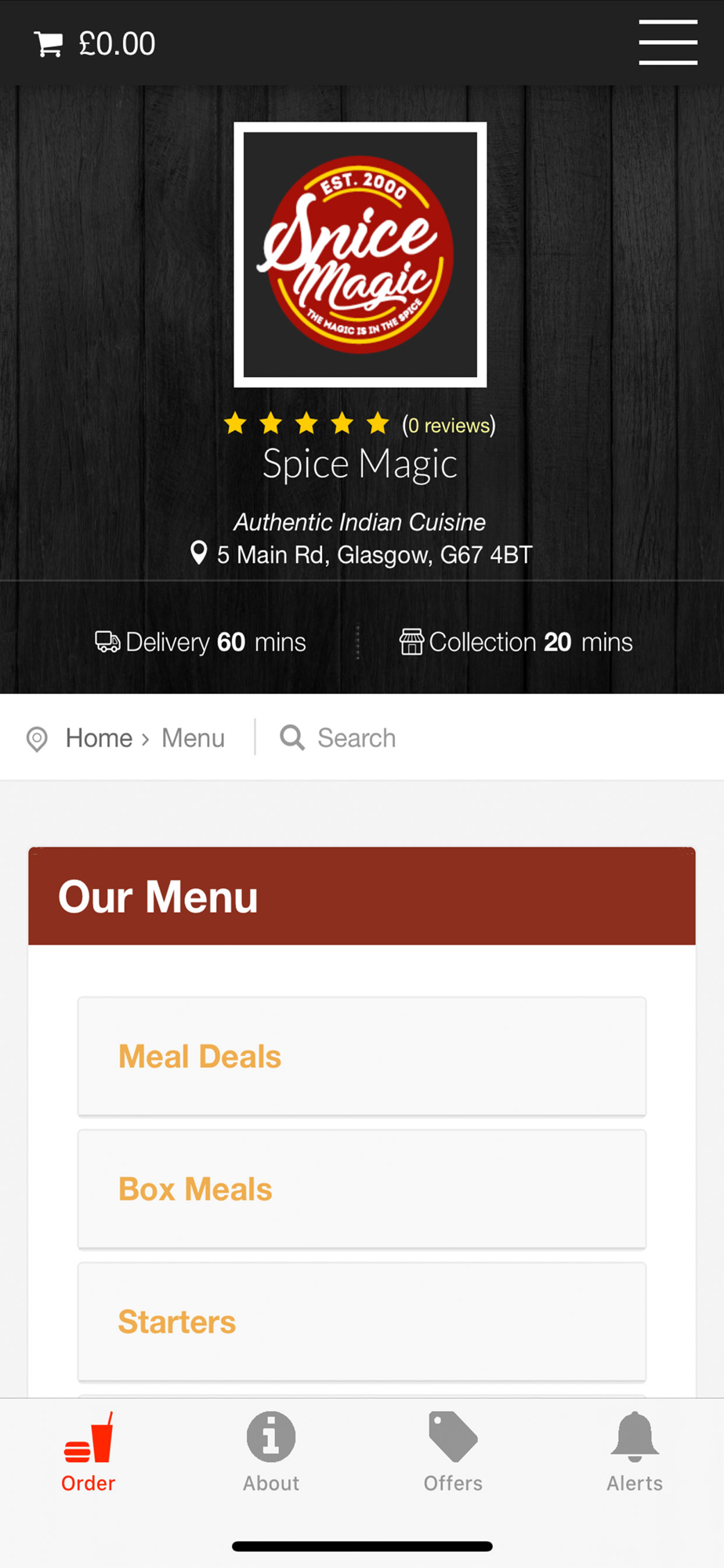View the shopping cart total
This screenshot has height=1568, width=724.
click(95, 44)
